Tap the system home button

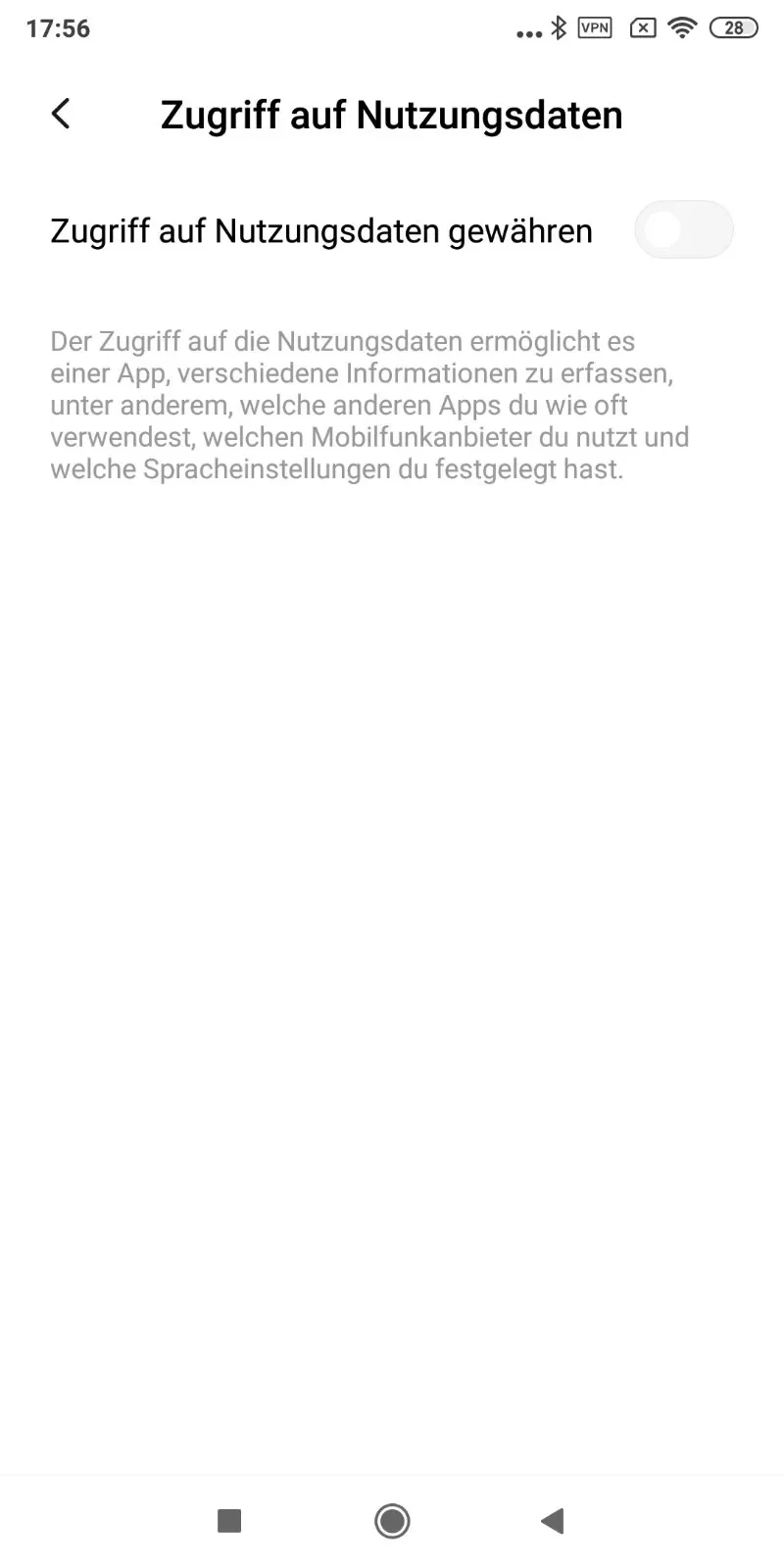[392, 1521]
